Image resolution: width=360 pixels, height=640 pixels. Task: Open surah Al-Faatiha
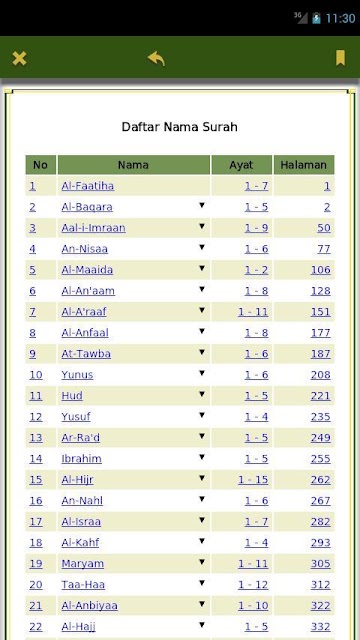tap(88, 186)
